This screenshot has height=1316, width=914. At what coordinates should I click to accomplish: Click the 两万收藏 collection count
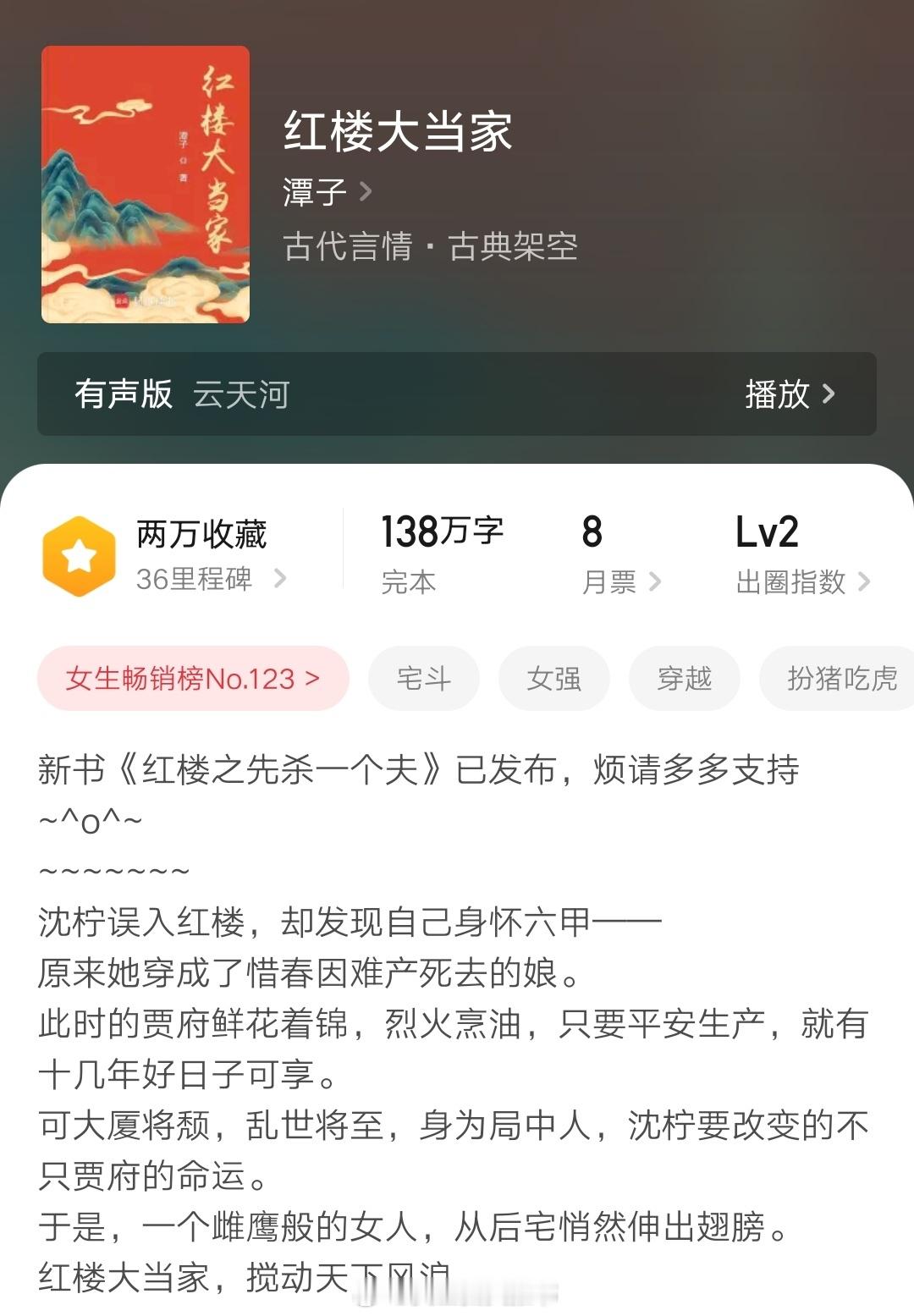click(x=201, y=533)
